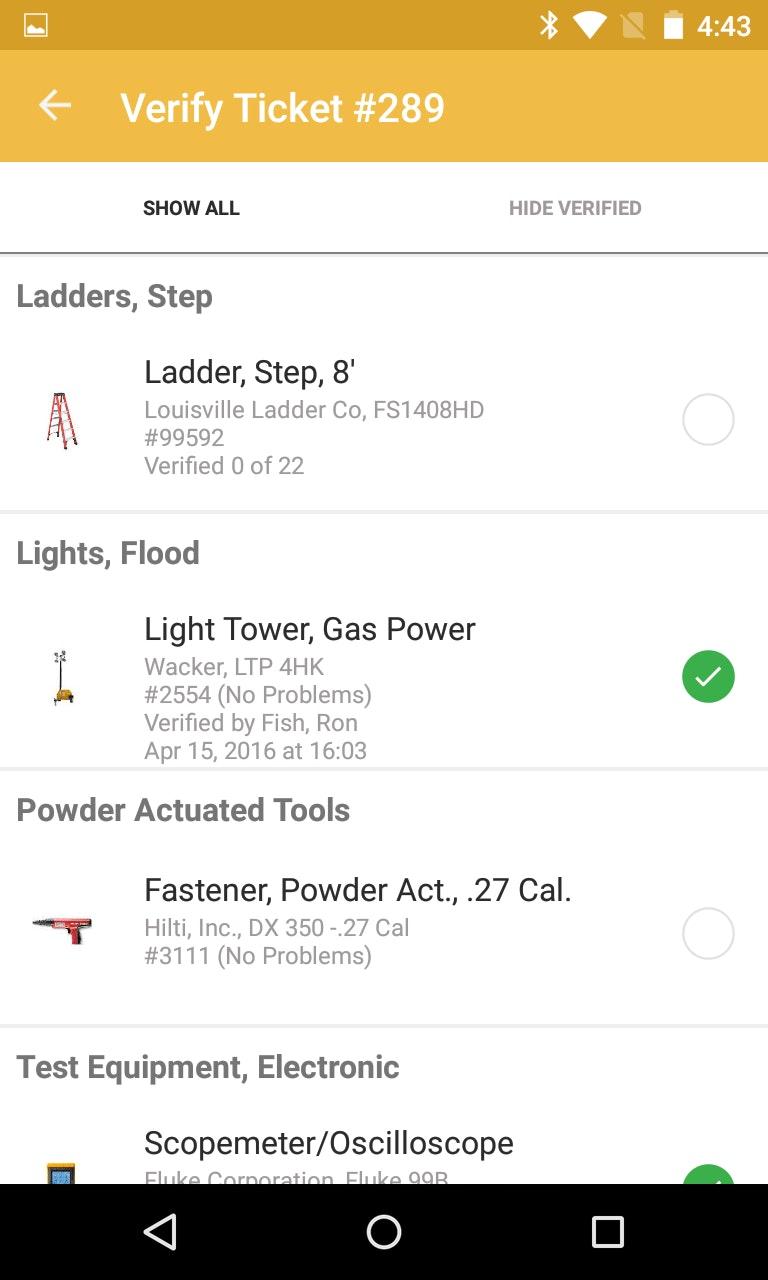The height and width of the screenshot is (1280, 768).
Task: Tap the system home button
Action: (x=384, y=1232)
